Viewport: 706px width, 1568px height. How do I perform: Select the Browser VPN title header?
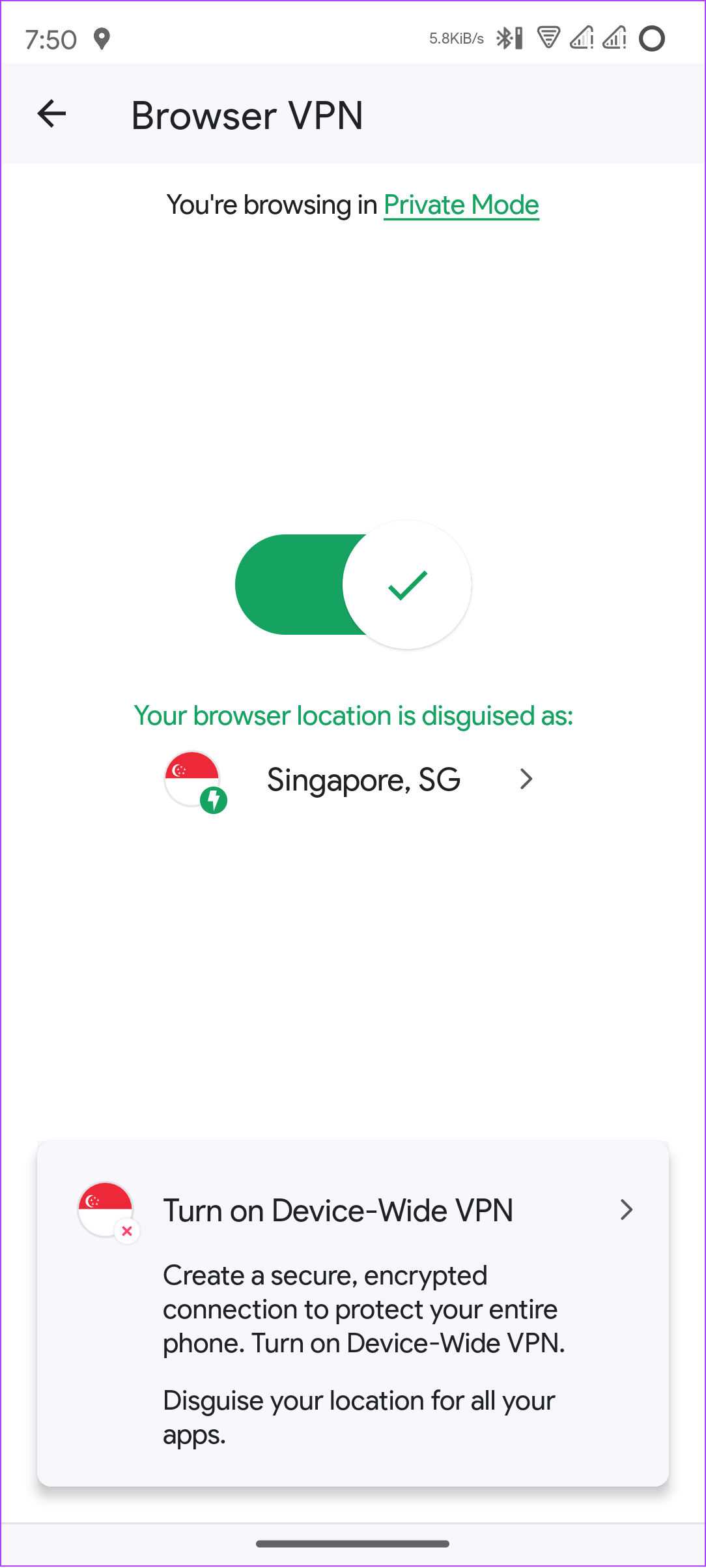[x=247, y=115]
